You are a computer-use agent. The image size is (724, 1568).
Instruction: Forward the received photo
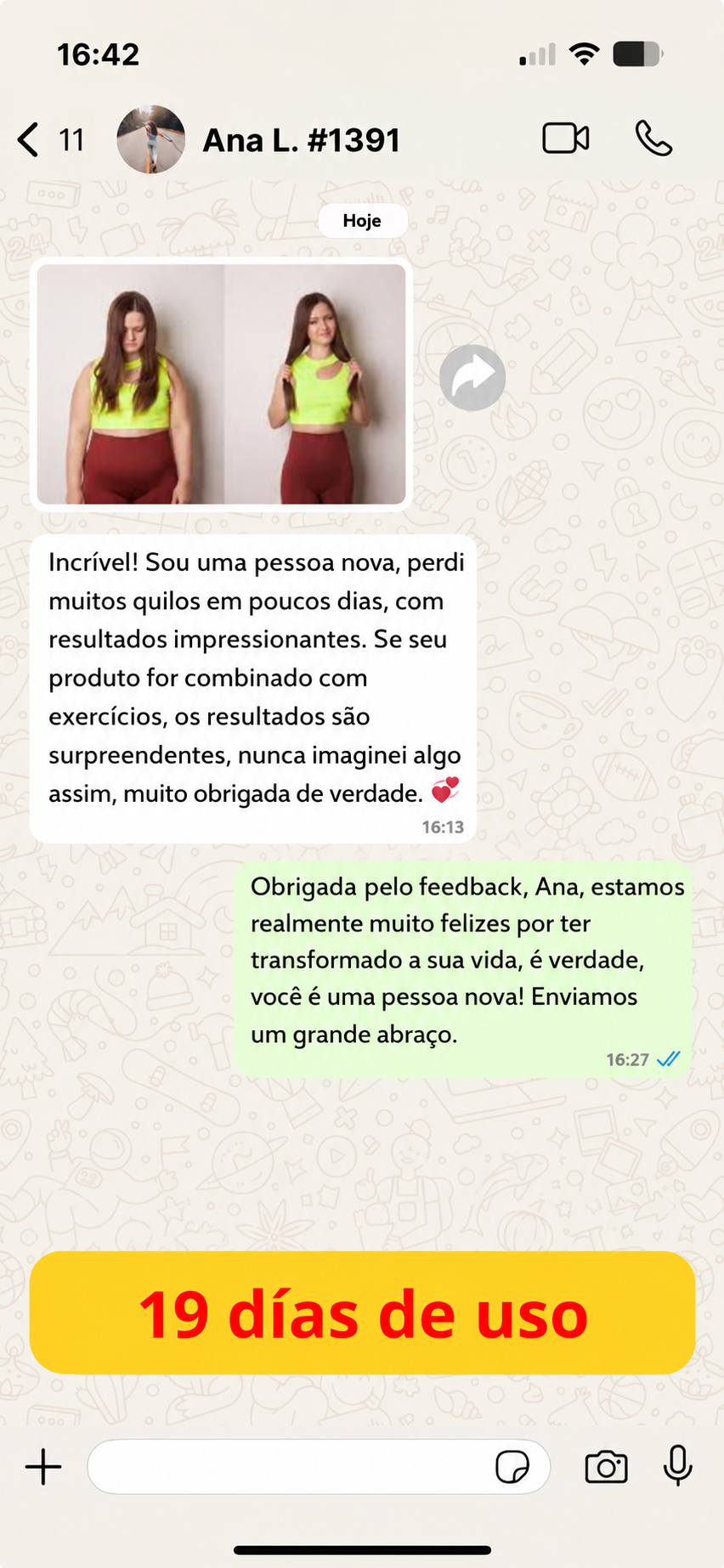pyautogui.click(x=472, y=378)
